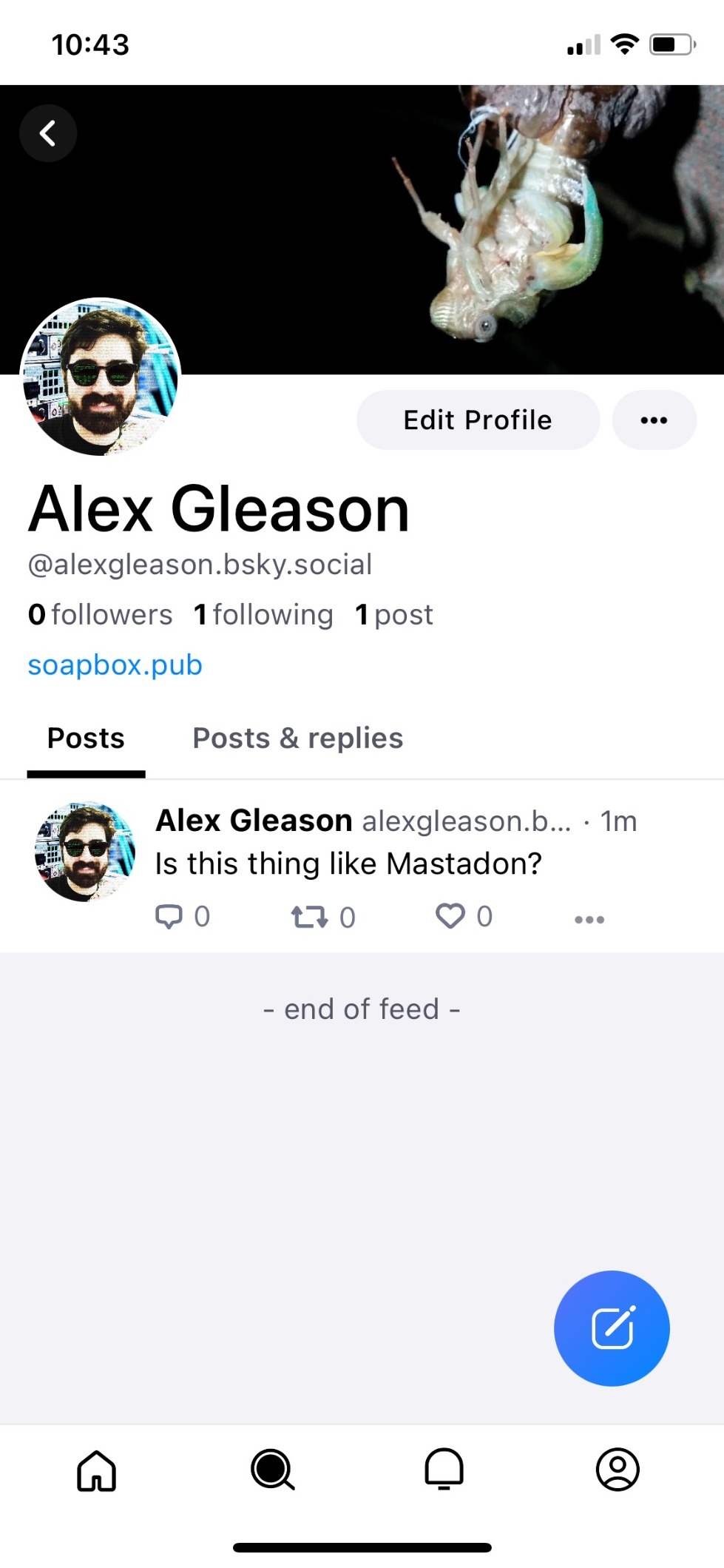The width and height of the screenshot is (724, 1568).
Task: Go back using the header arrow
Action: pyautogui.click(x=48, y=134)
